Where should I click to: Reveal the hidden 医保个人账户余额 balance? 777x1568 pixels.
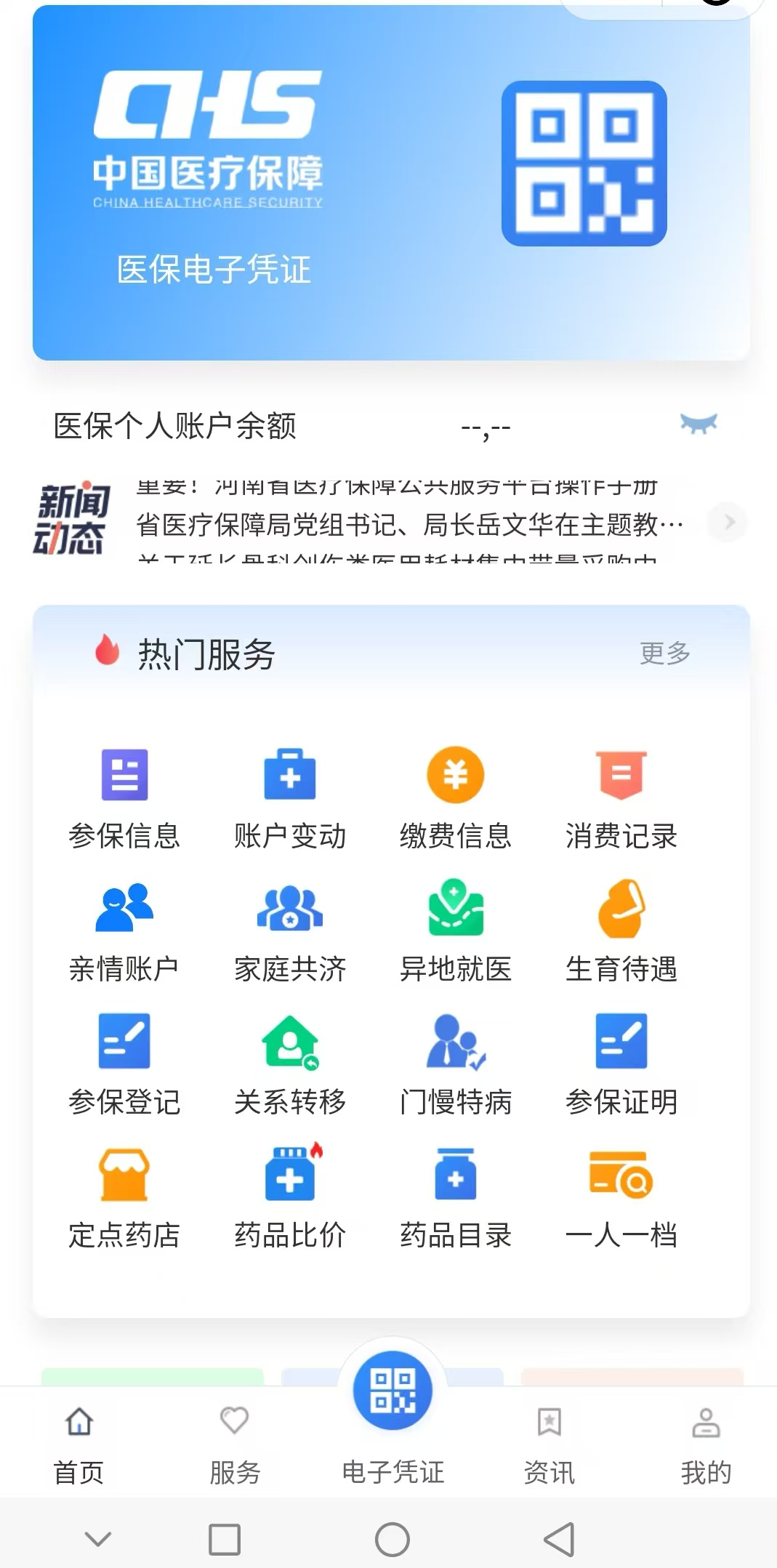coord(699,424)
